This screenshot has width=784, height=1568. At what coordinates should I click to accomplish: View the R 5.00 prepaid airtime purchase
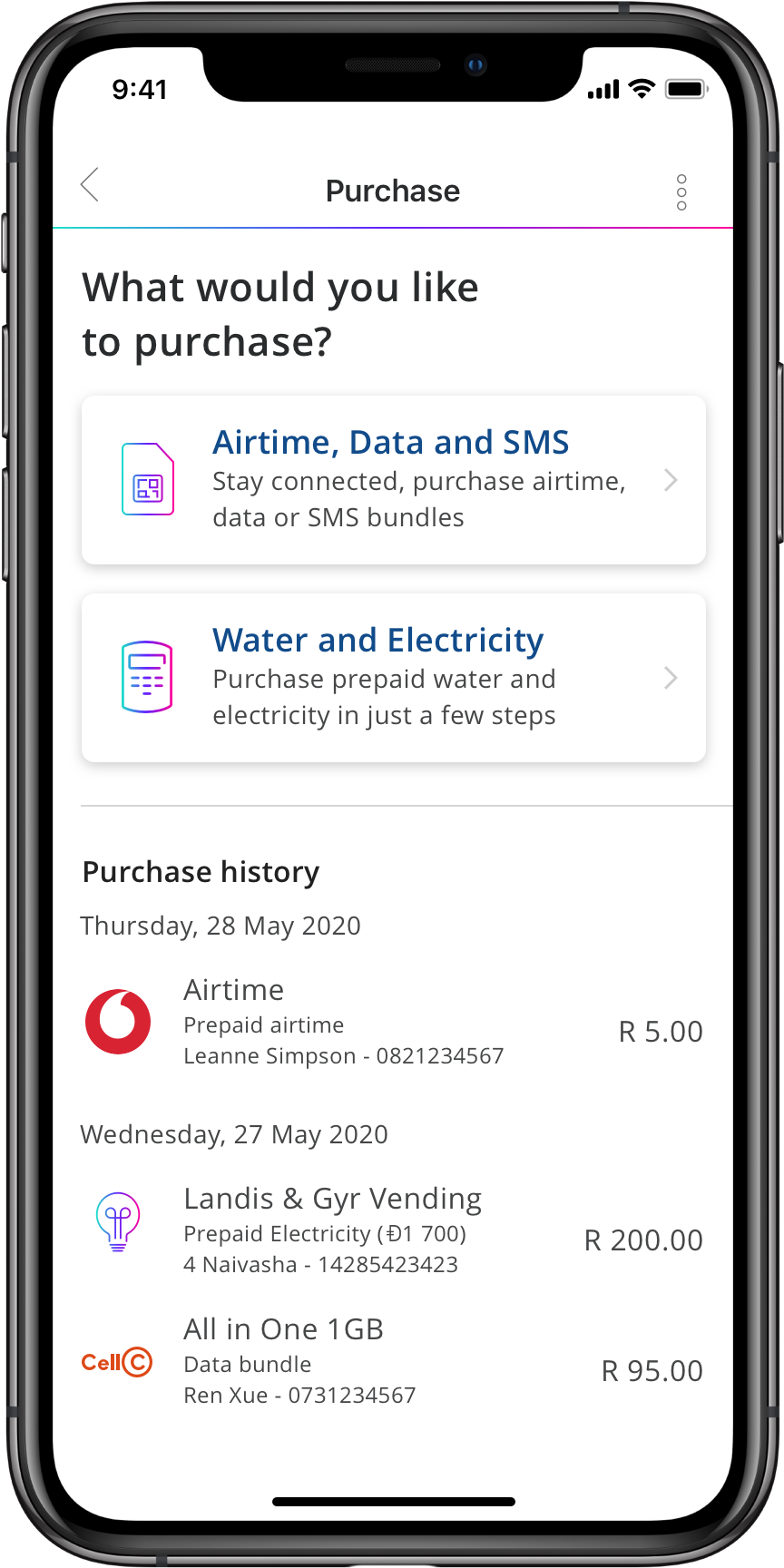(x=393, y=1023)
